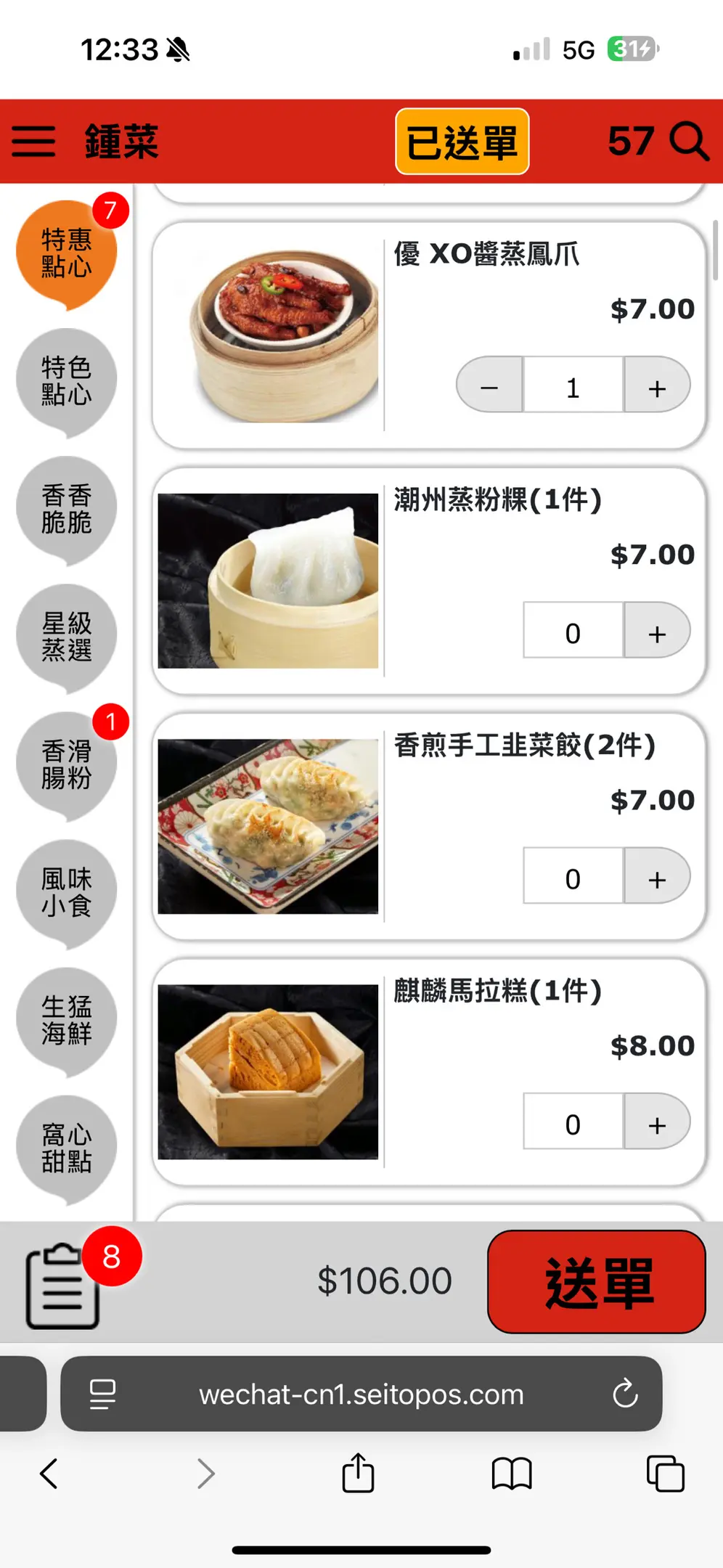Add one 潮州蒸粉粿 to the order
Image resolution: width=723 pixels, height=1568 pixels.
pyautogui.click(x=657, y=631)
